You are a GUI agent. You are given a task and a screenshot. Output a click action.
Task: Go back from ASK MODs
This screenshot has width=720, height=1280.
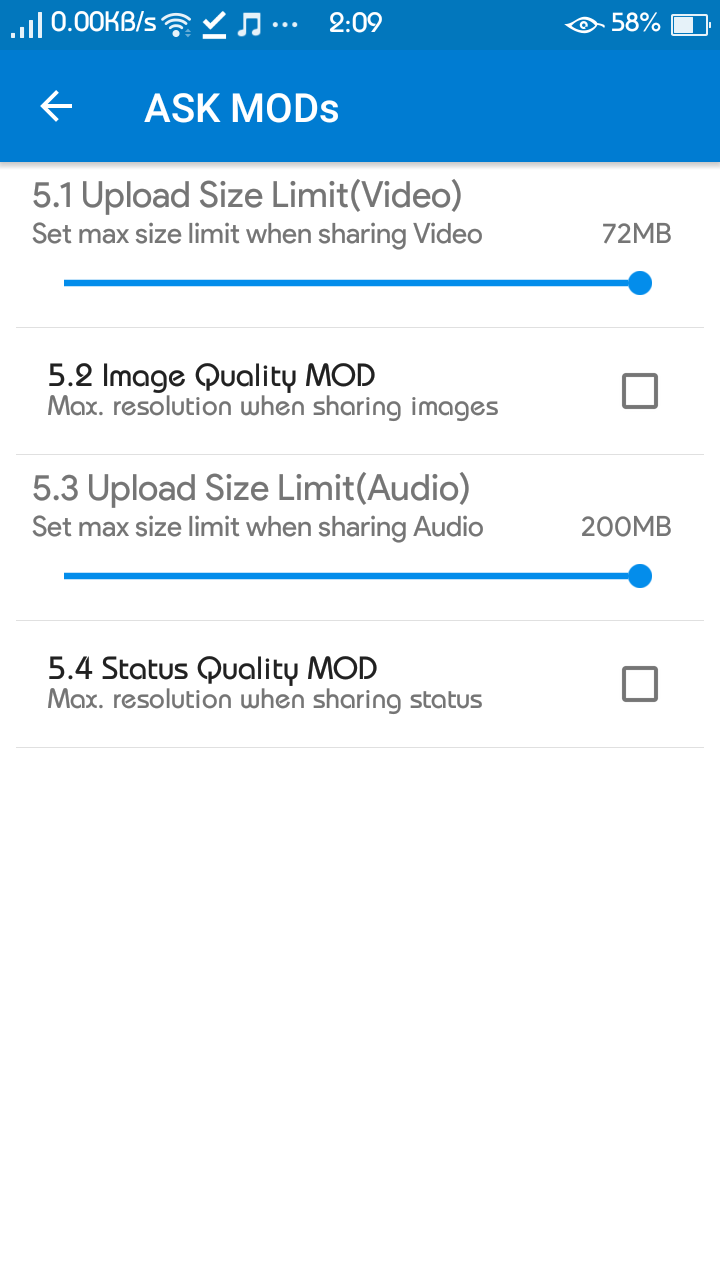click(57, 107)
